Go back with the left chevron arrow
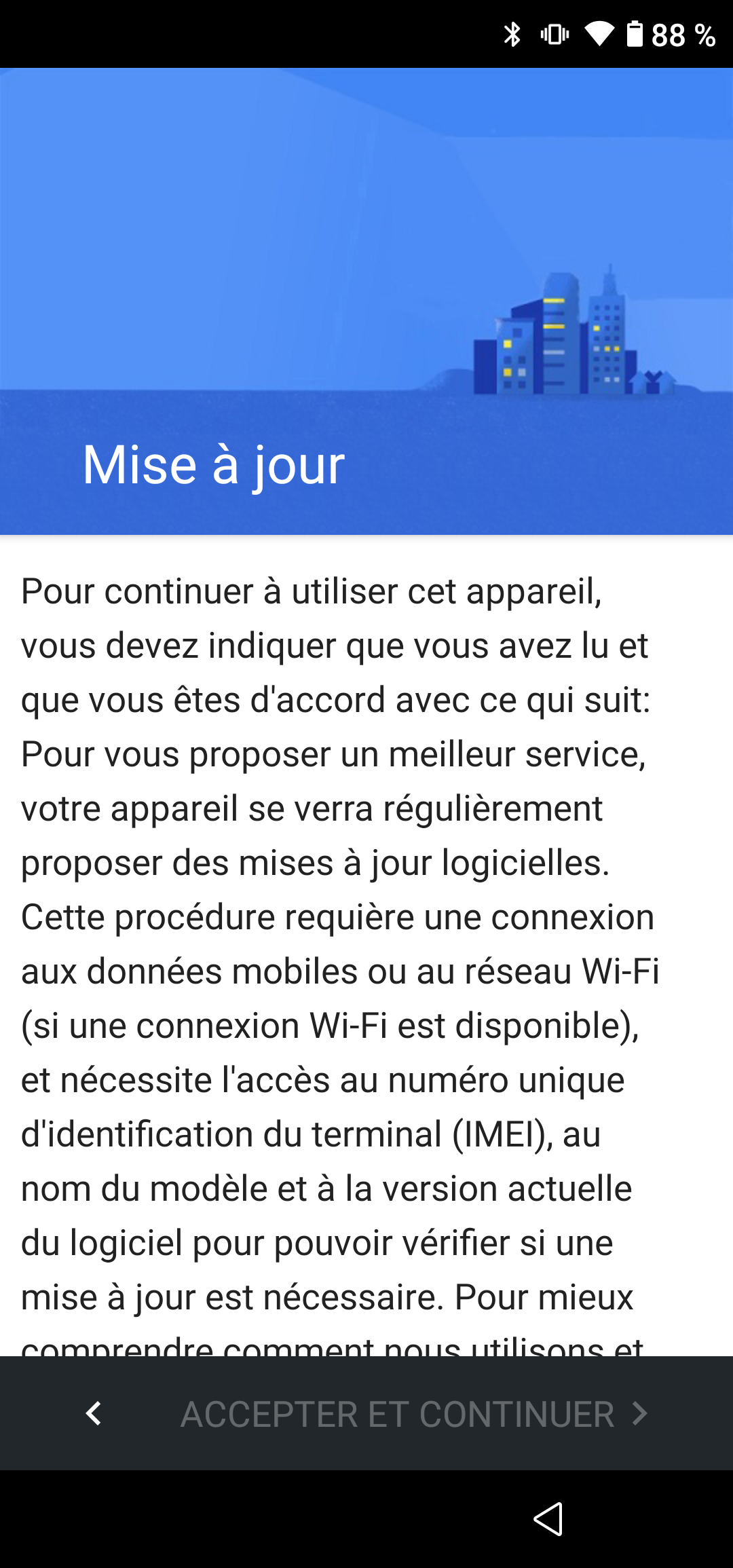 [94, 1413]
